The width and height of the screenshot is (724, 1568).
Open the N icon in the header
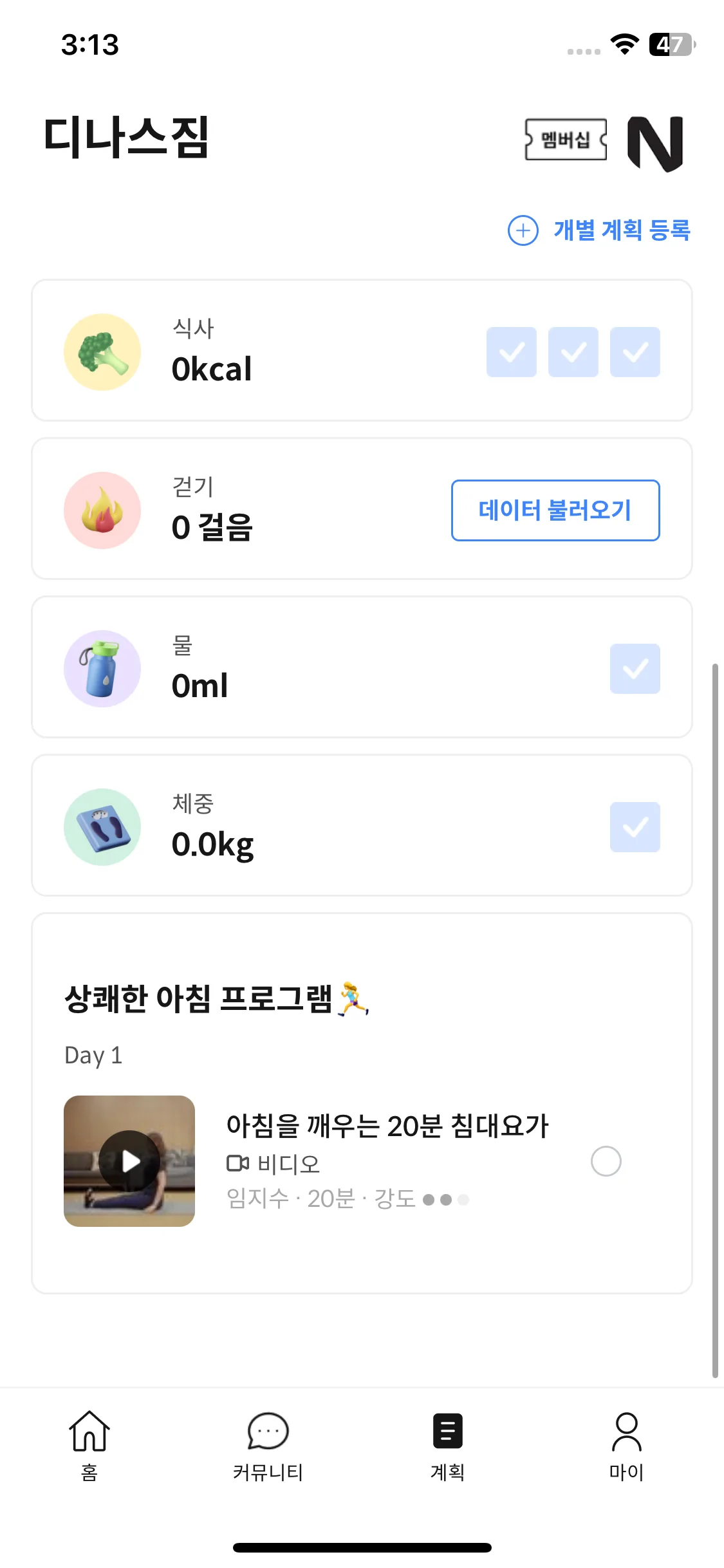click(655, 143)
